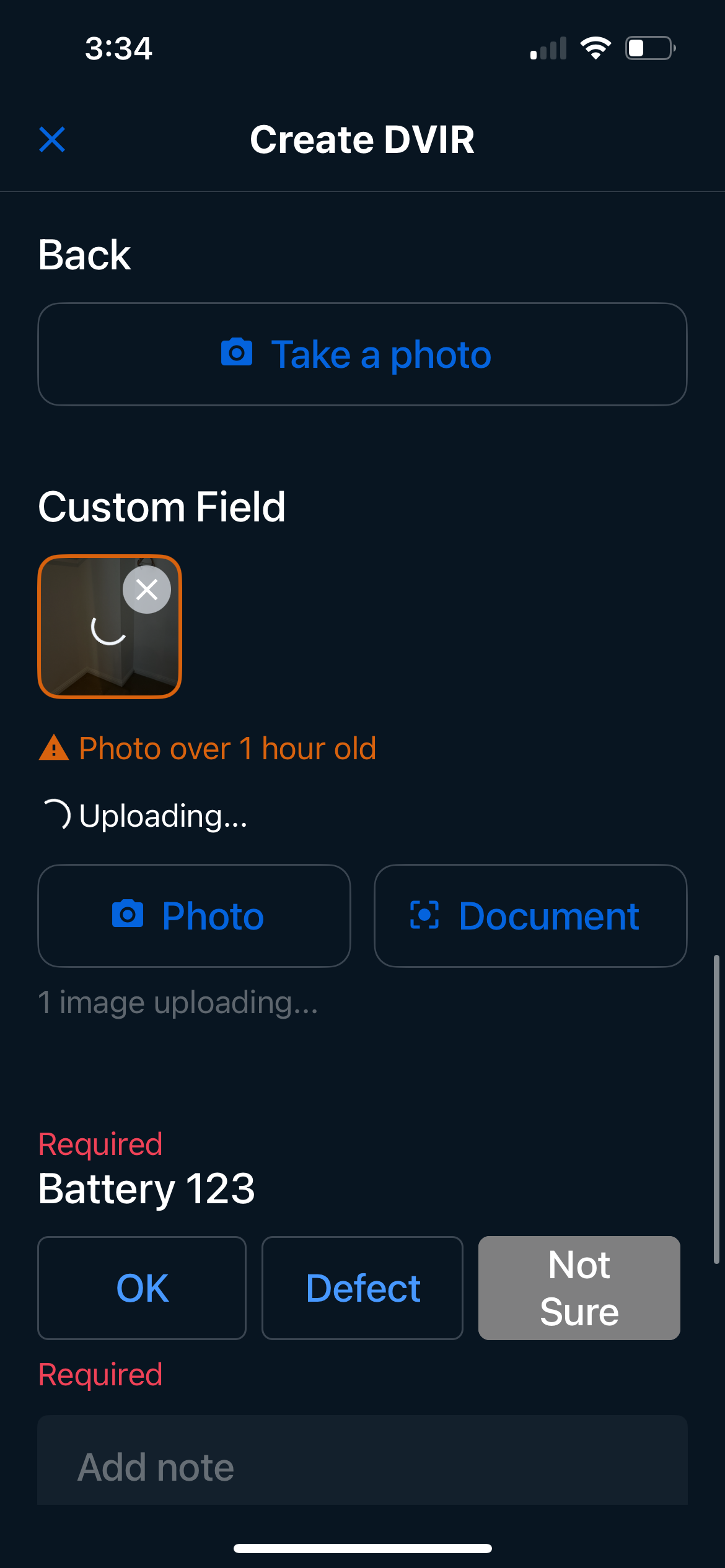Image resolution: width=725 pixels, height=1568 pixels.
Task: Mark Battery 123 as Defect
Action: 362,1287
